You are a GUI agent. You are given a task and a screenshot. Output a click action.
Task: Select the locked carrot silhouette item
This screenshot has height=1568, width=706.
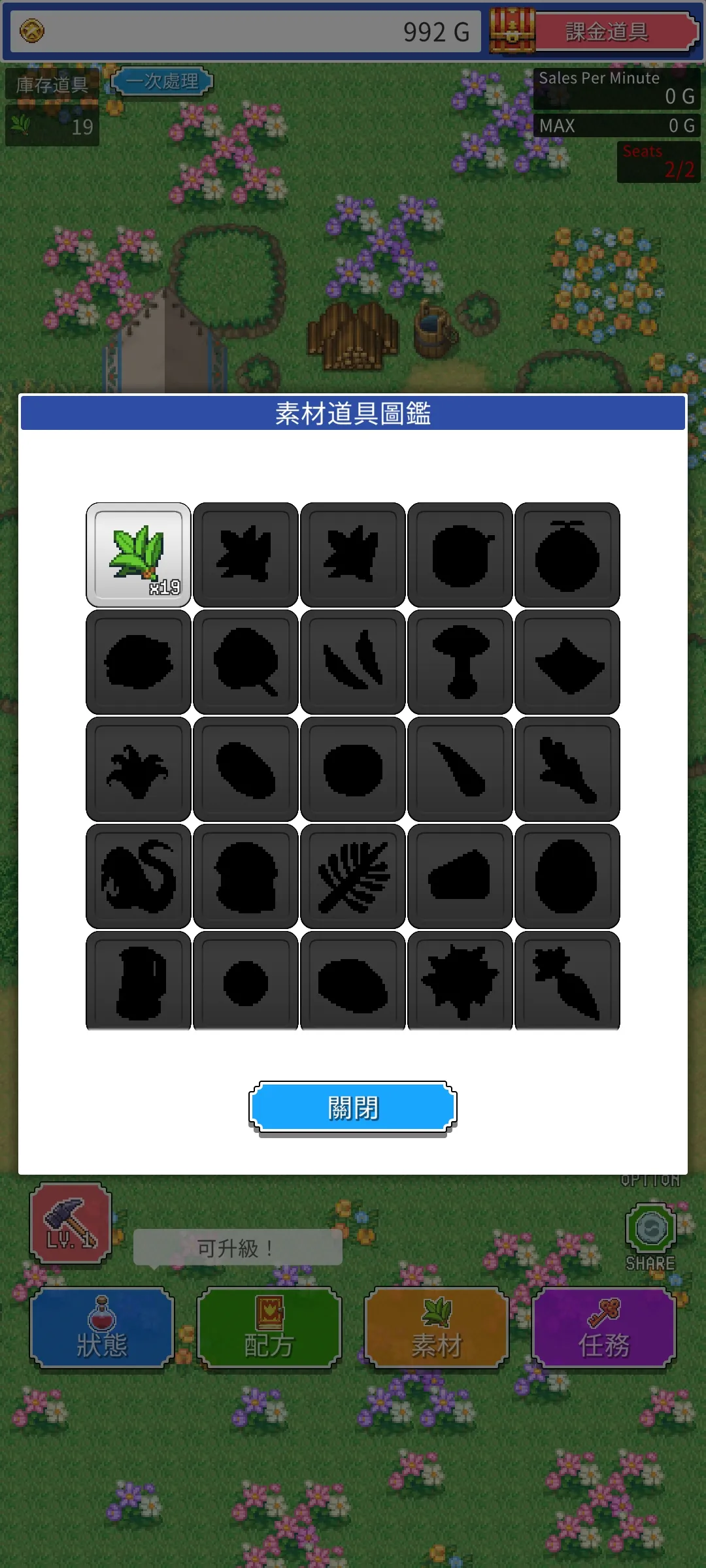point(567,982)
